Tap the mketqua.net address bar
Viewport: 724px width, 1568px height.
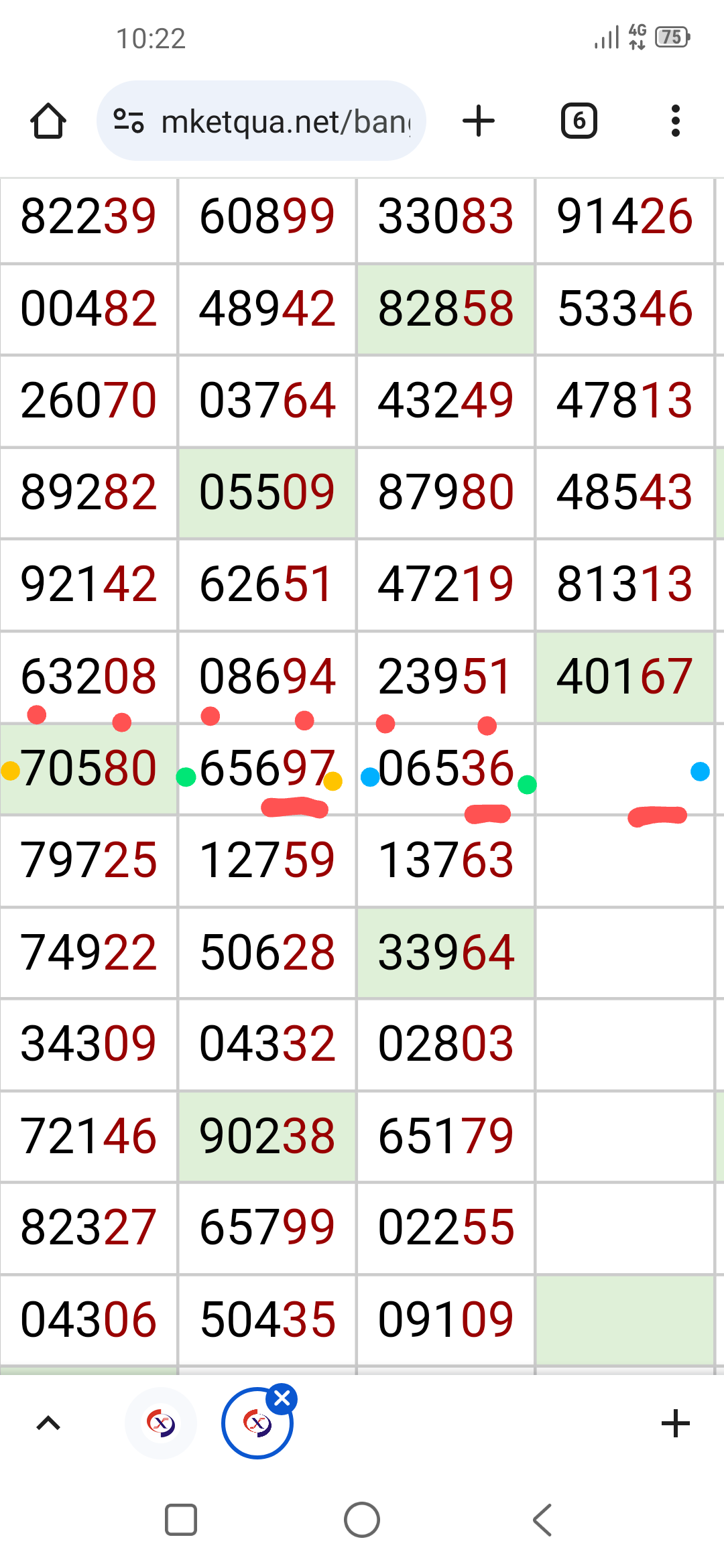click(x=261, y=121)
